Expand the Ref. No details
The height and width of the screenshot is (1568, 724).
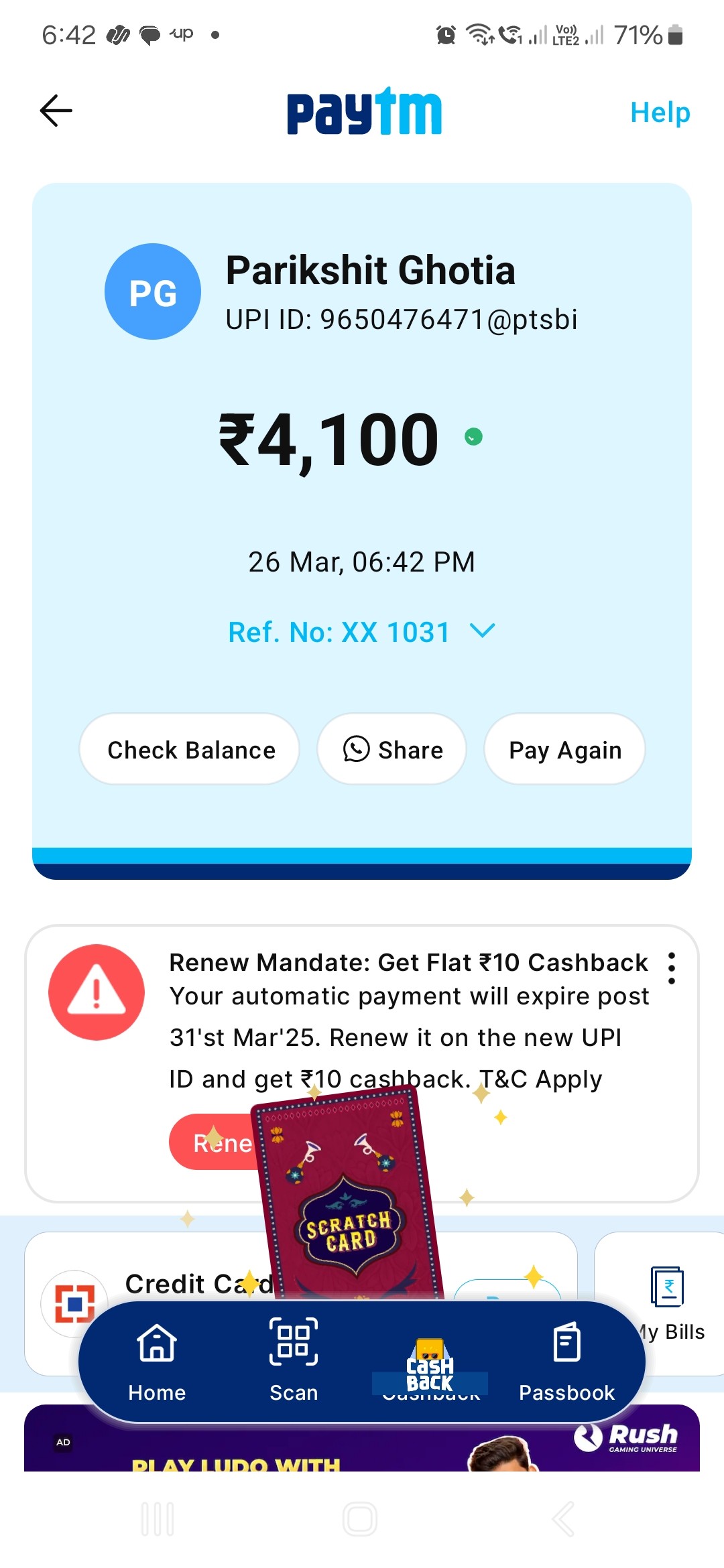pyautogui.click(x=362, y=632)
